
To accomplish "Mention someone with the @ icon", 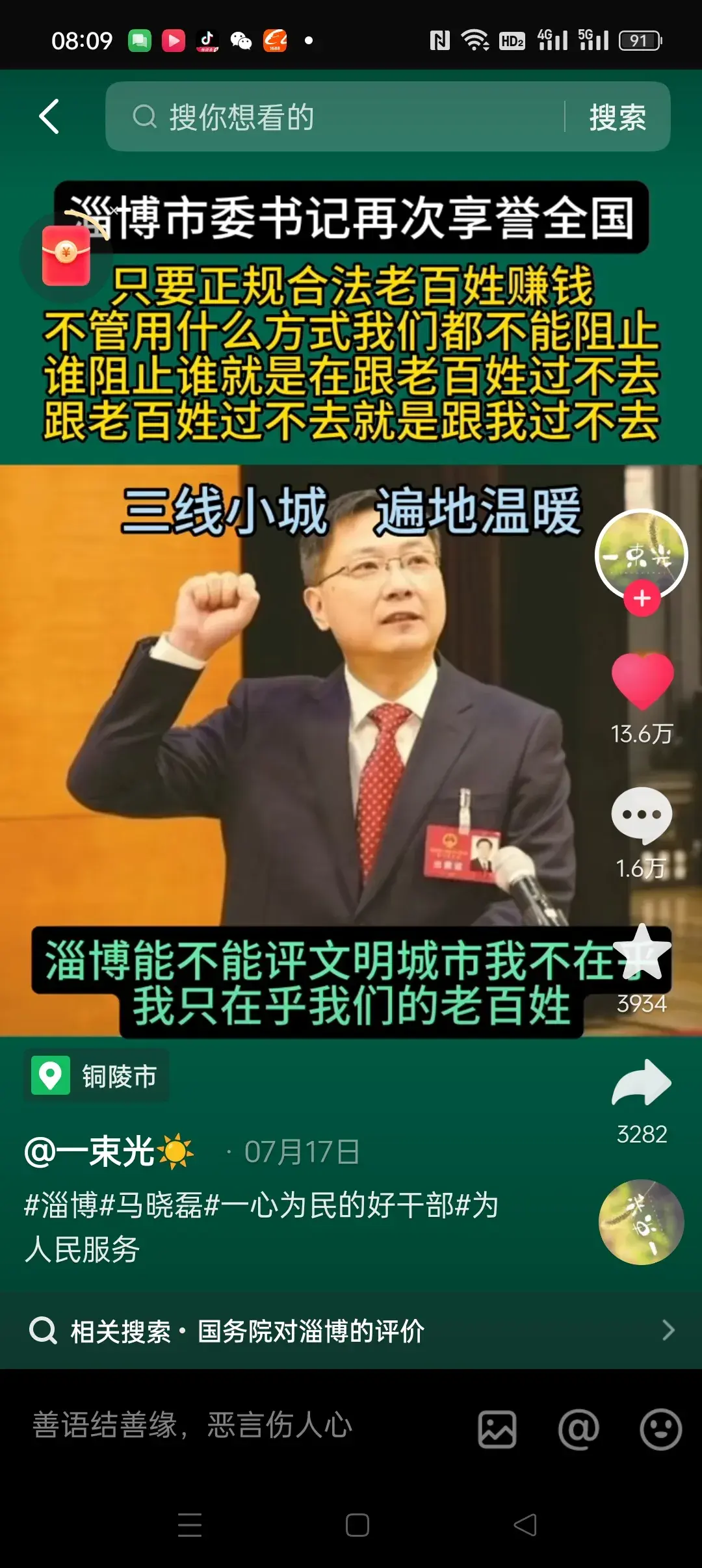I will click(578, 1429).
